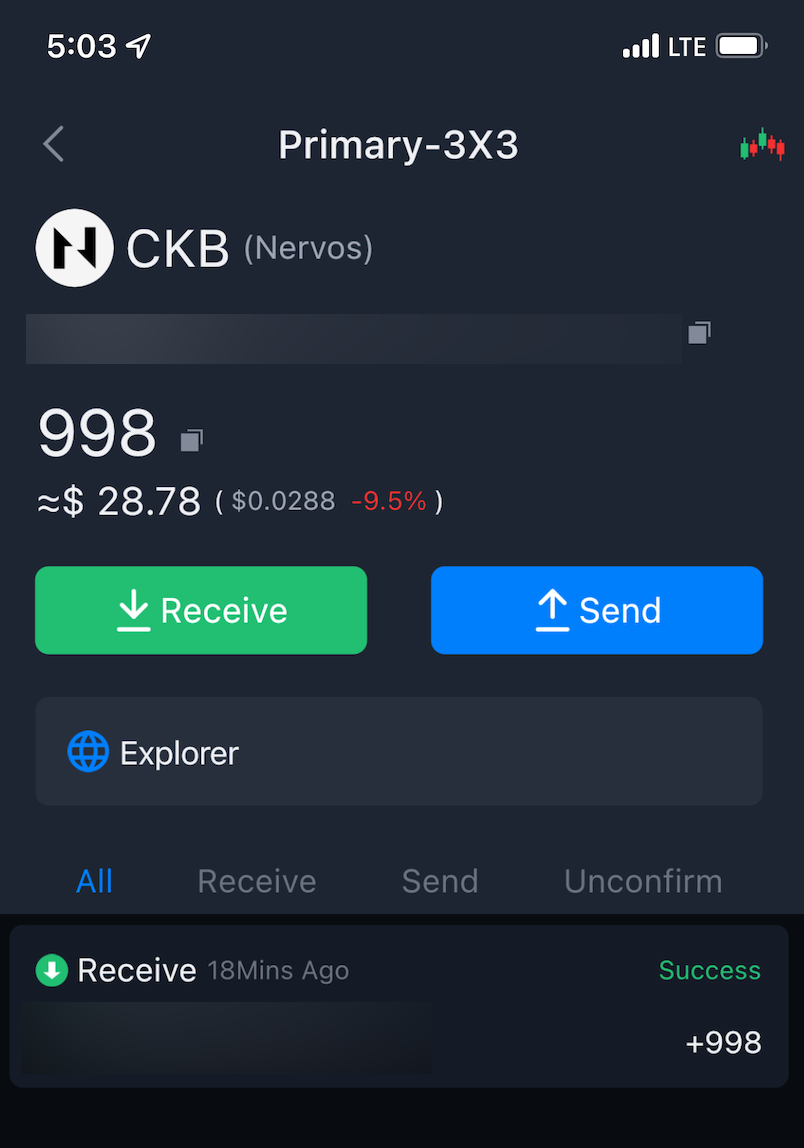Tap the green Receive button

coord(201,610)
